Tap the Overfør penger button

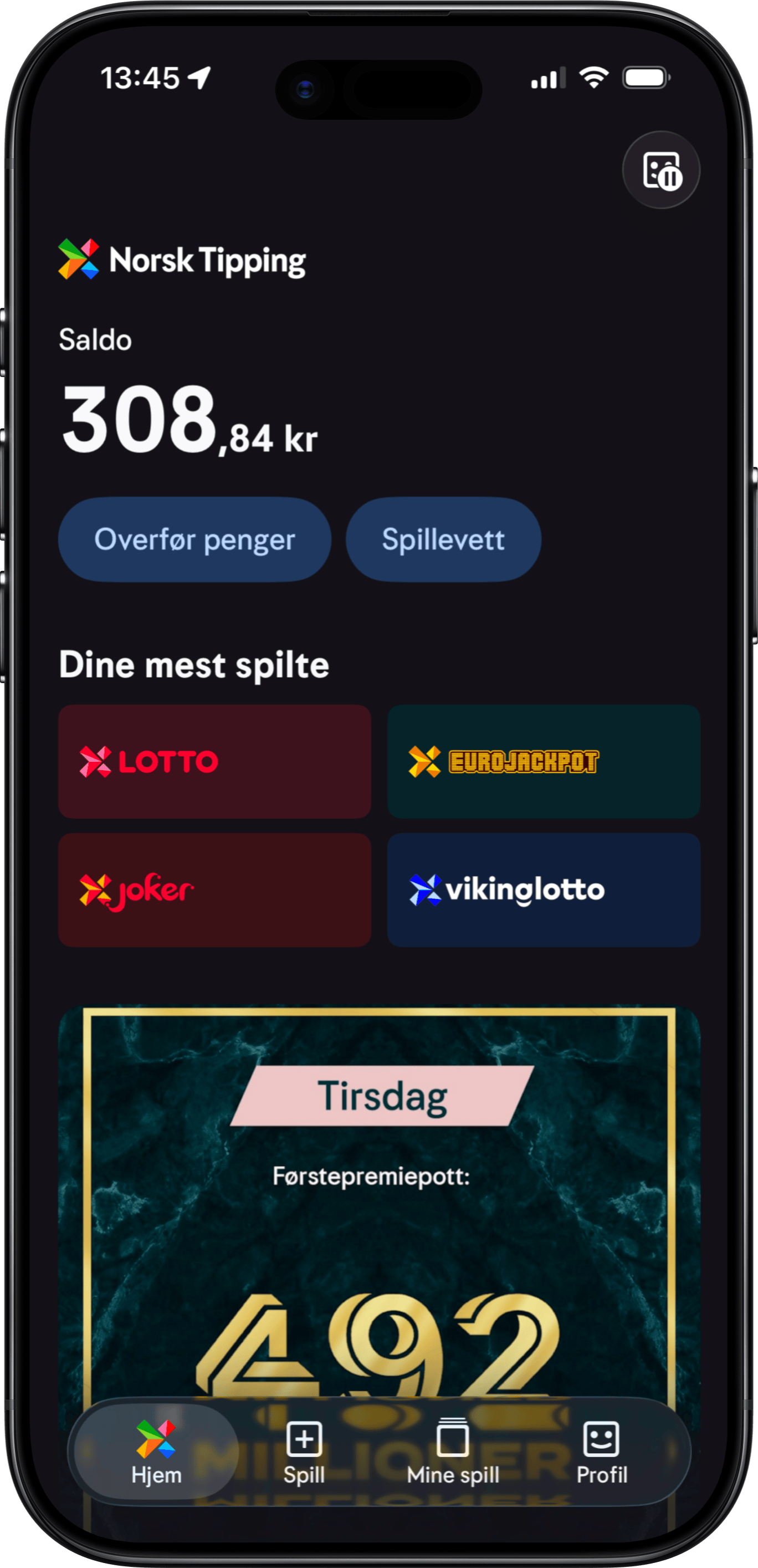point(194,539)
